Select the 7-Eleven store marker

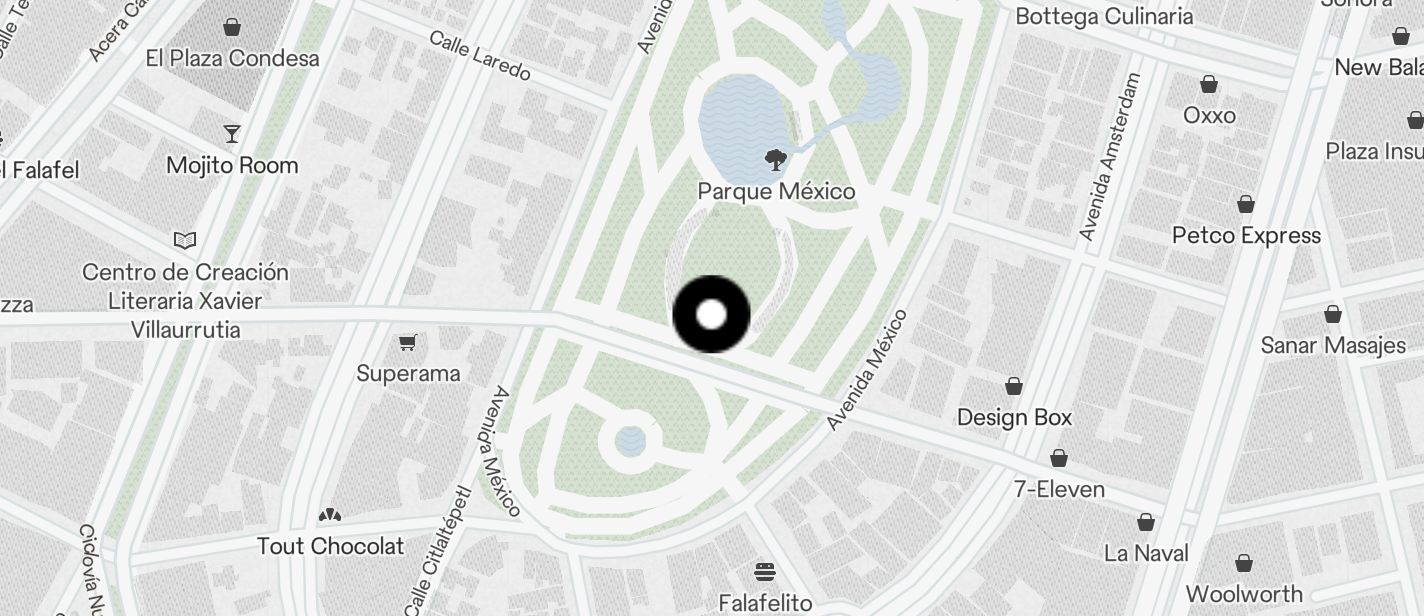[1058, 459]
